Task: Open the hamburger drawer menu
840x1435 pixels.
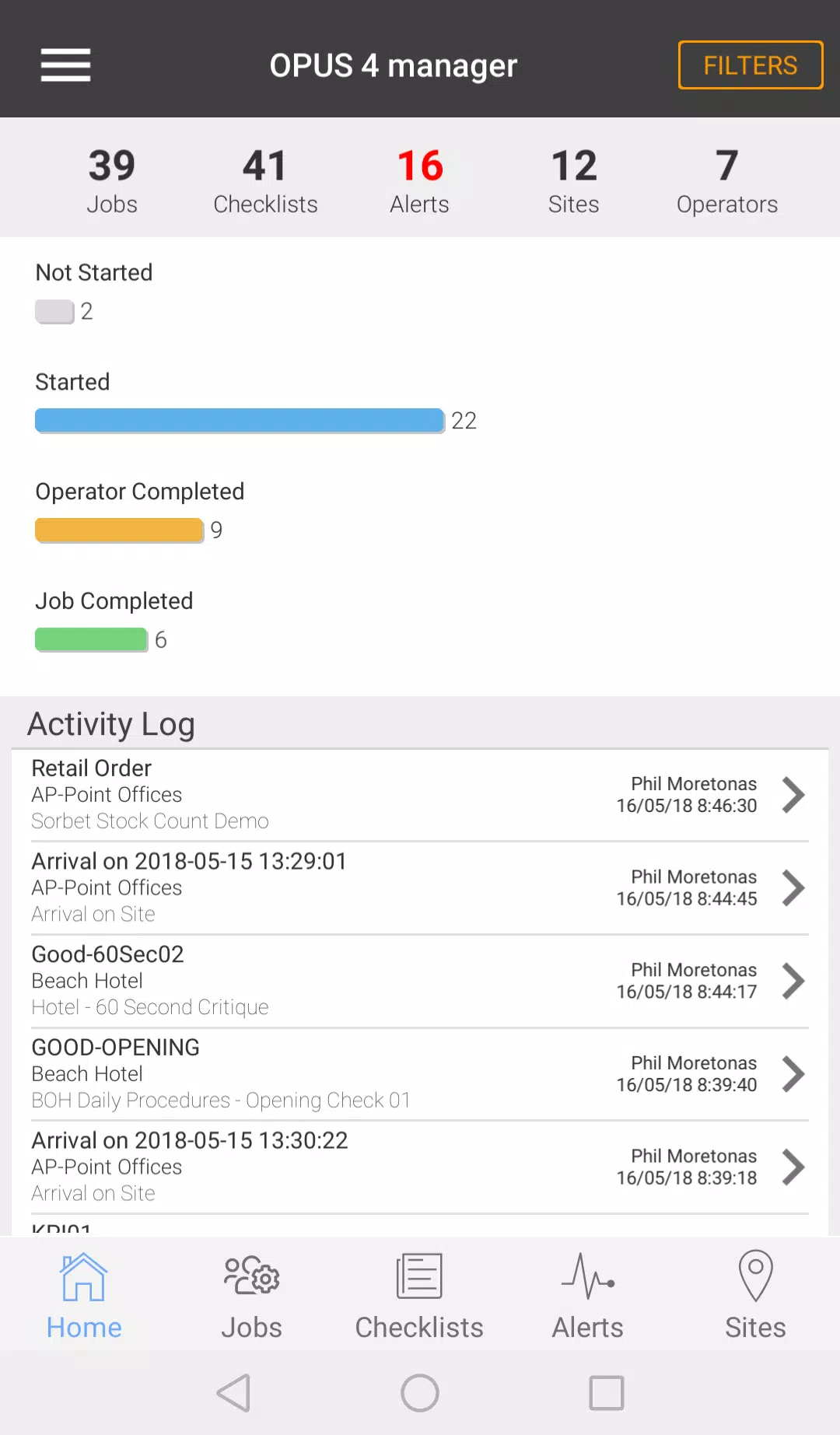Action: pos(66,65)
